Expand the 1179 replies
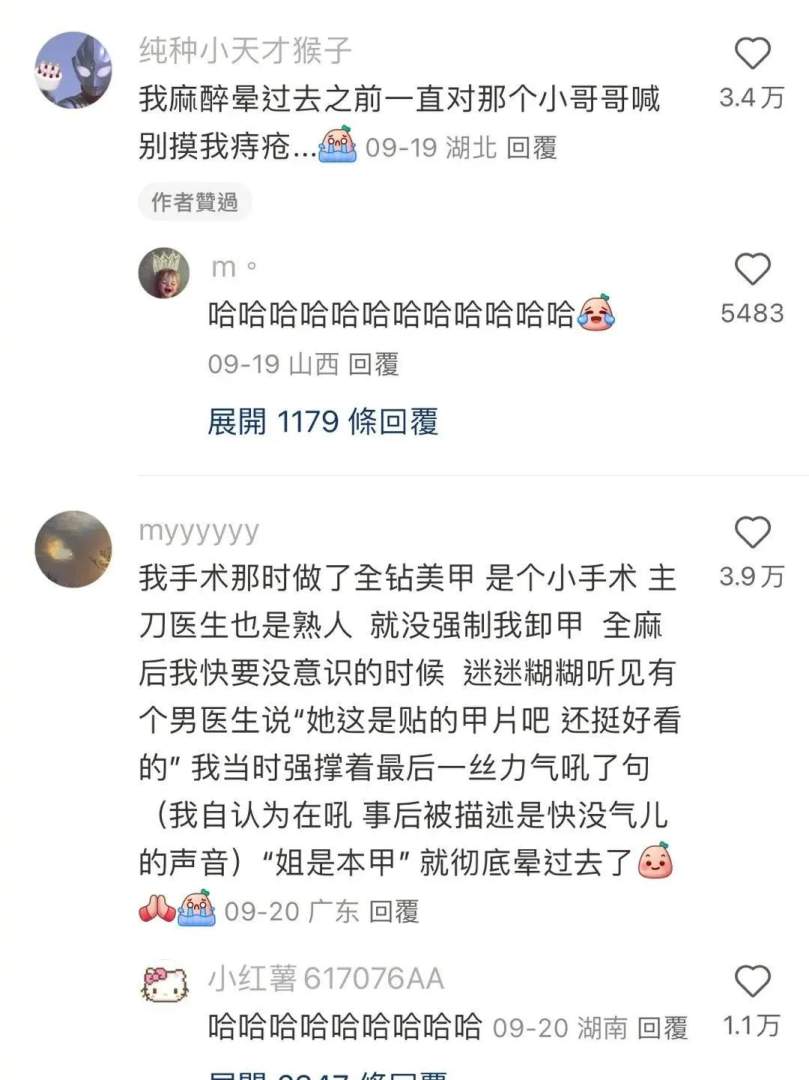Image resolution: width=809 pixels, height=1080 pixels. 322,422
